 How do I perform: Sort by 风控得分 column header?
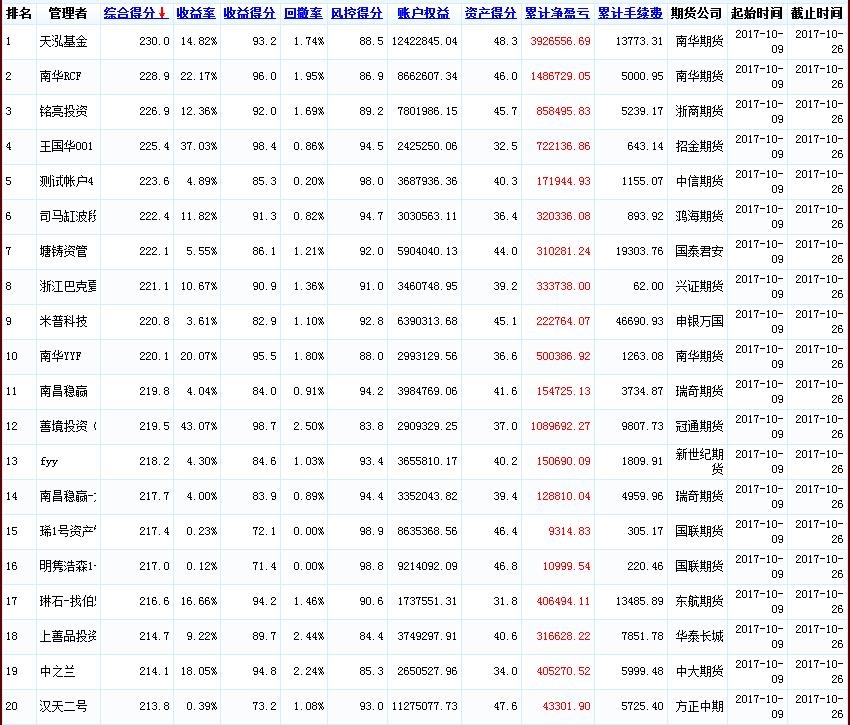(x=356, y=13)
